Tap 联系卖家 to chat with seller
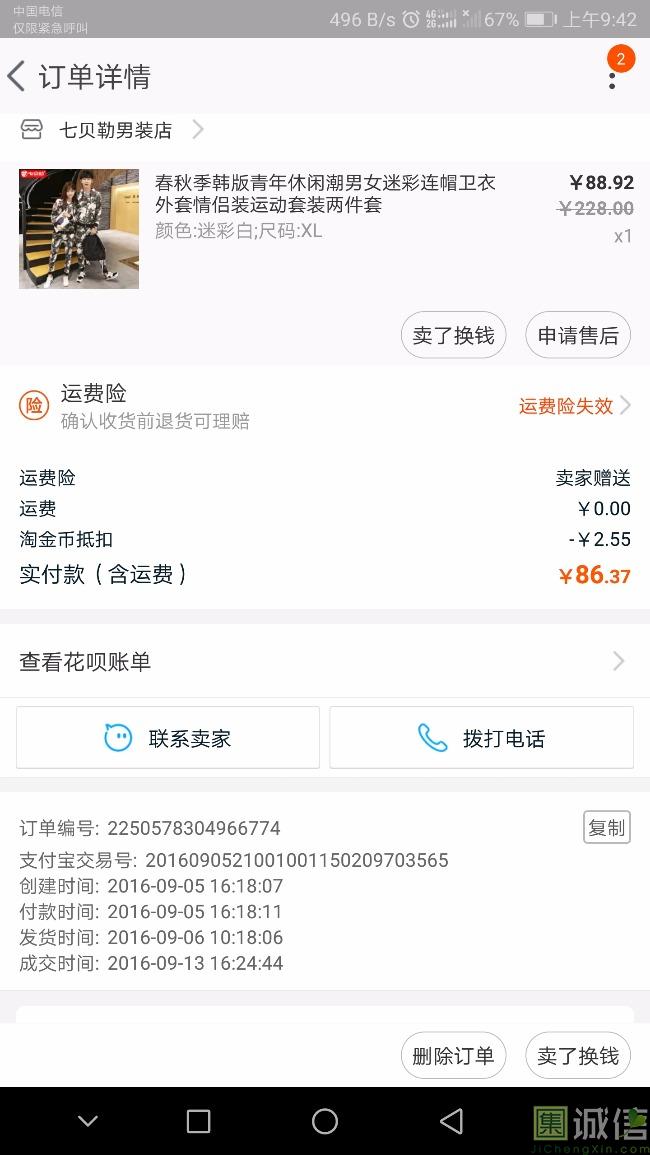The width and height of the screenshot is (650, 1155). [168, 738]
